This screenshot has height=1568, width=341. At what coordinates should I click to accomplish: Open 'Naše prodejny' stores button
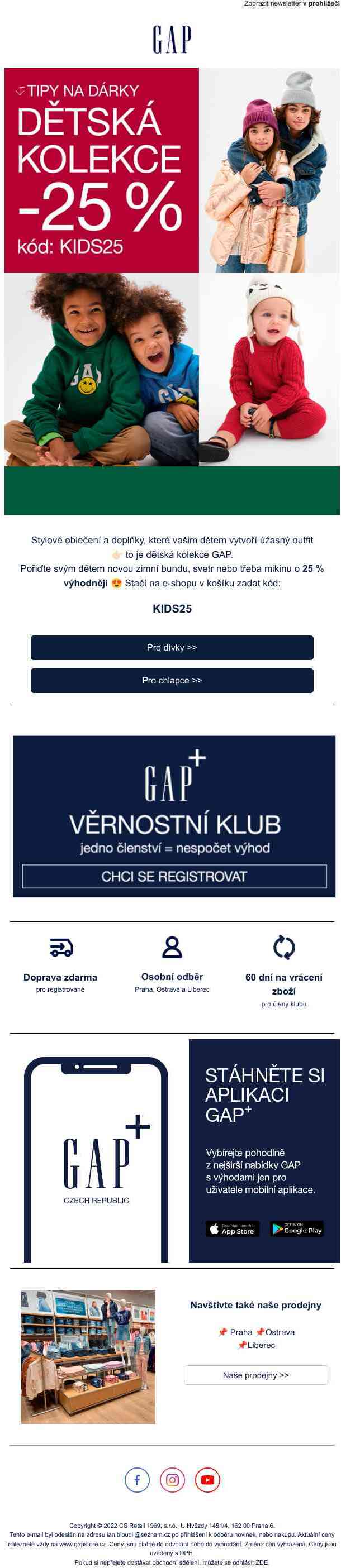[x=256, y=1375]
